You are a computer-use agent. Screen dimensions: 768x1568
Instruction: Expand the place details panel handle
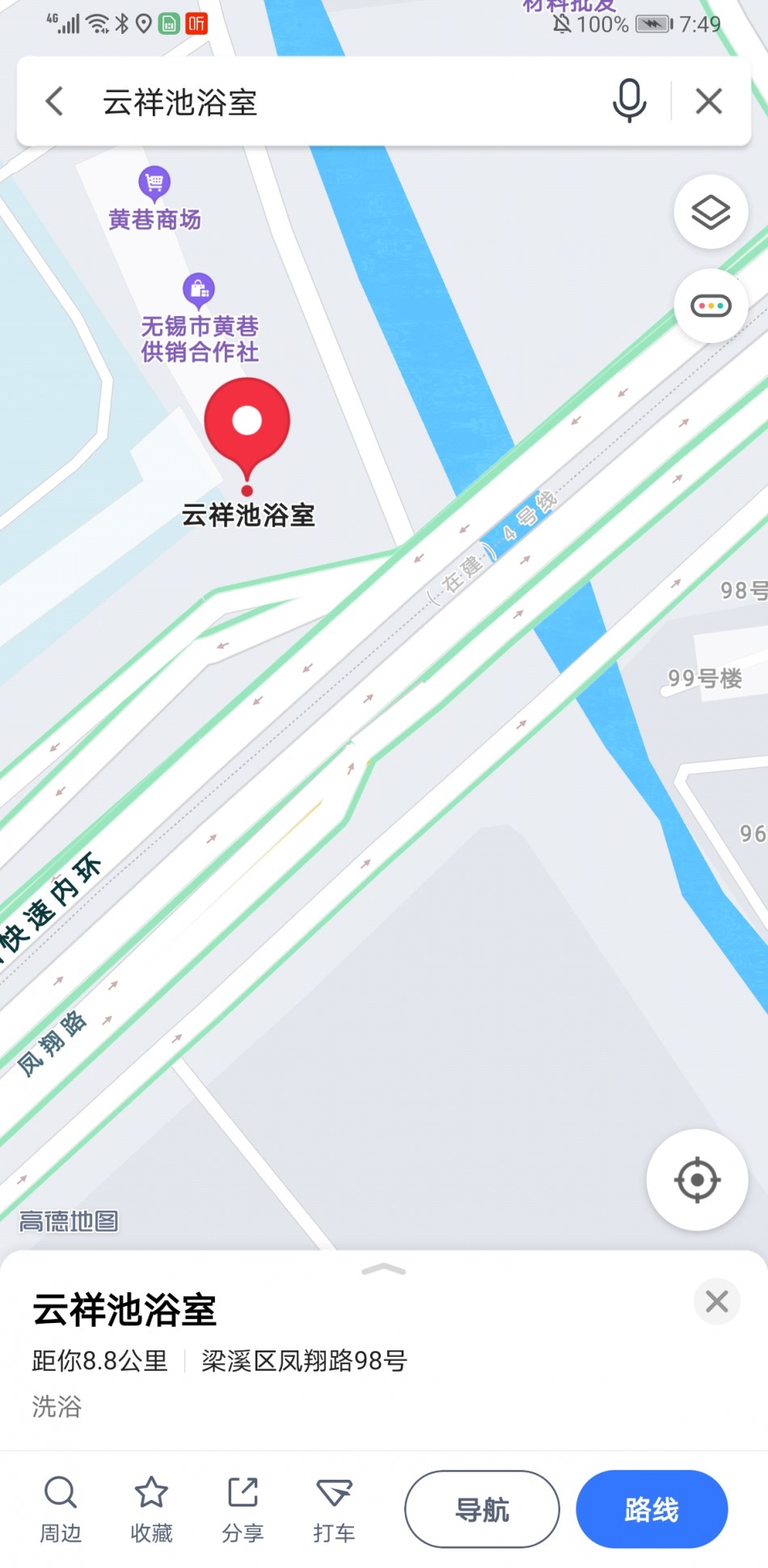384,1269
